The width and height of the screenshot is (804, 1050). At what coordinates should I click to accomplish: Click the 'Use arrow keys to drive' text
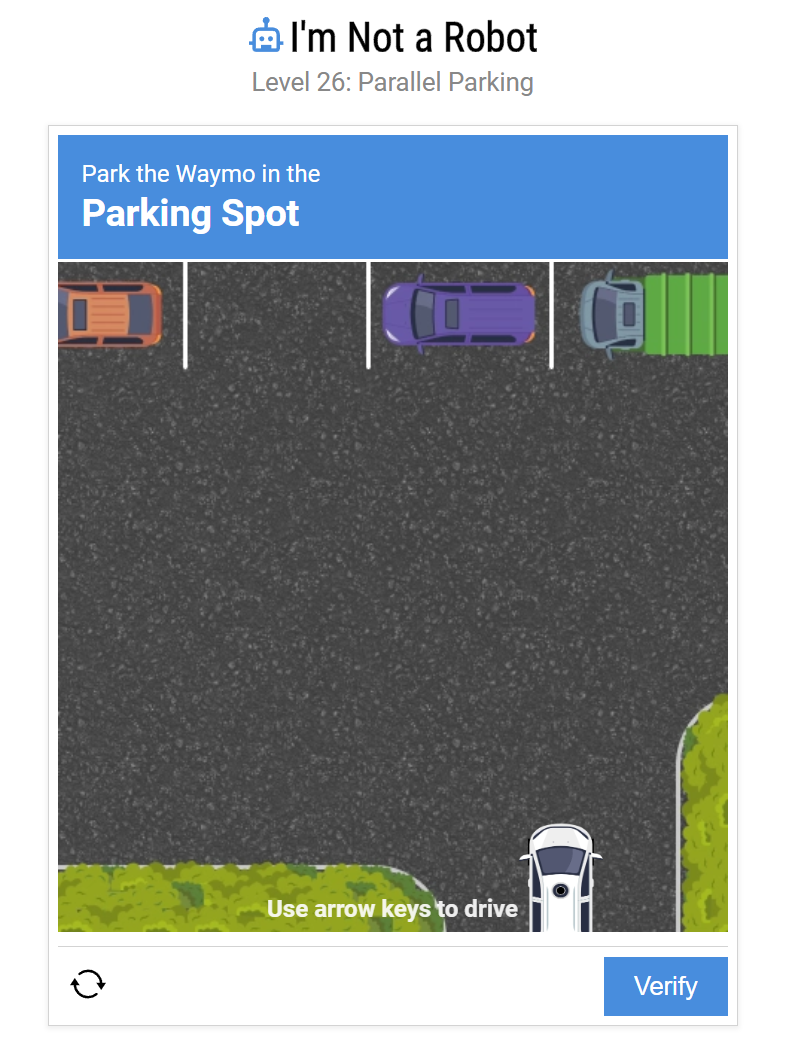[393, 909]
